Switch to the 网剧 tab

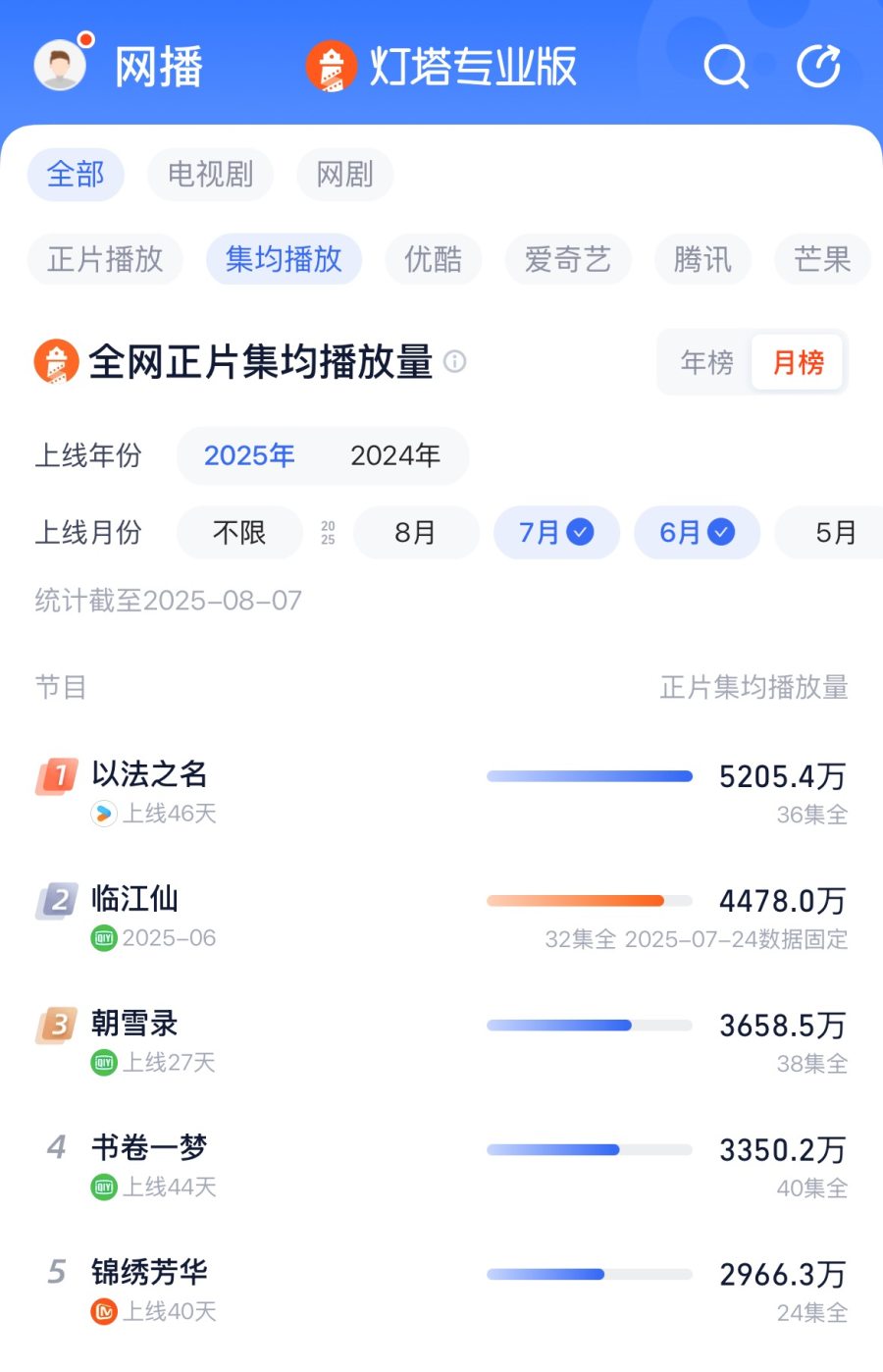tap(344, 175)
